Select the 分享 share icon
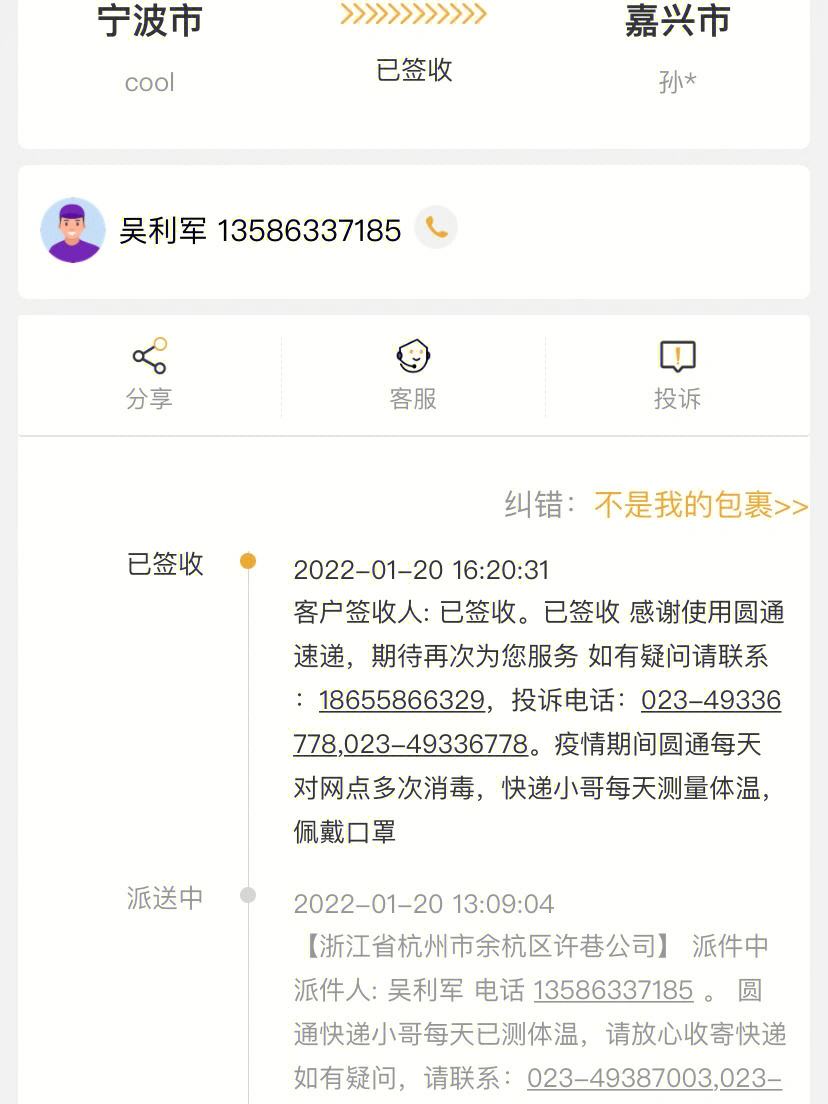The width and height of the screenshot is (828, 1104). point(148,357)
